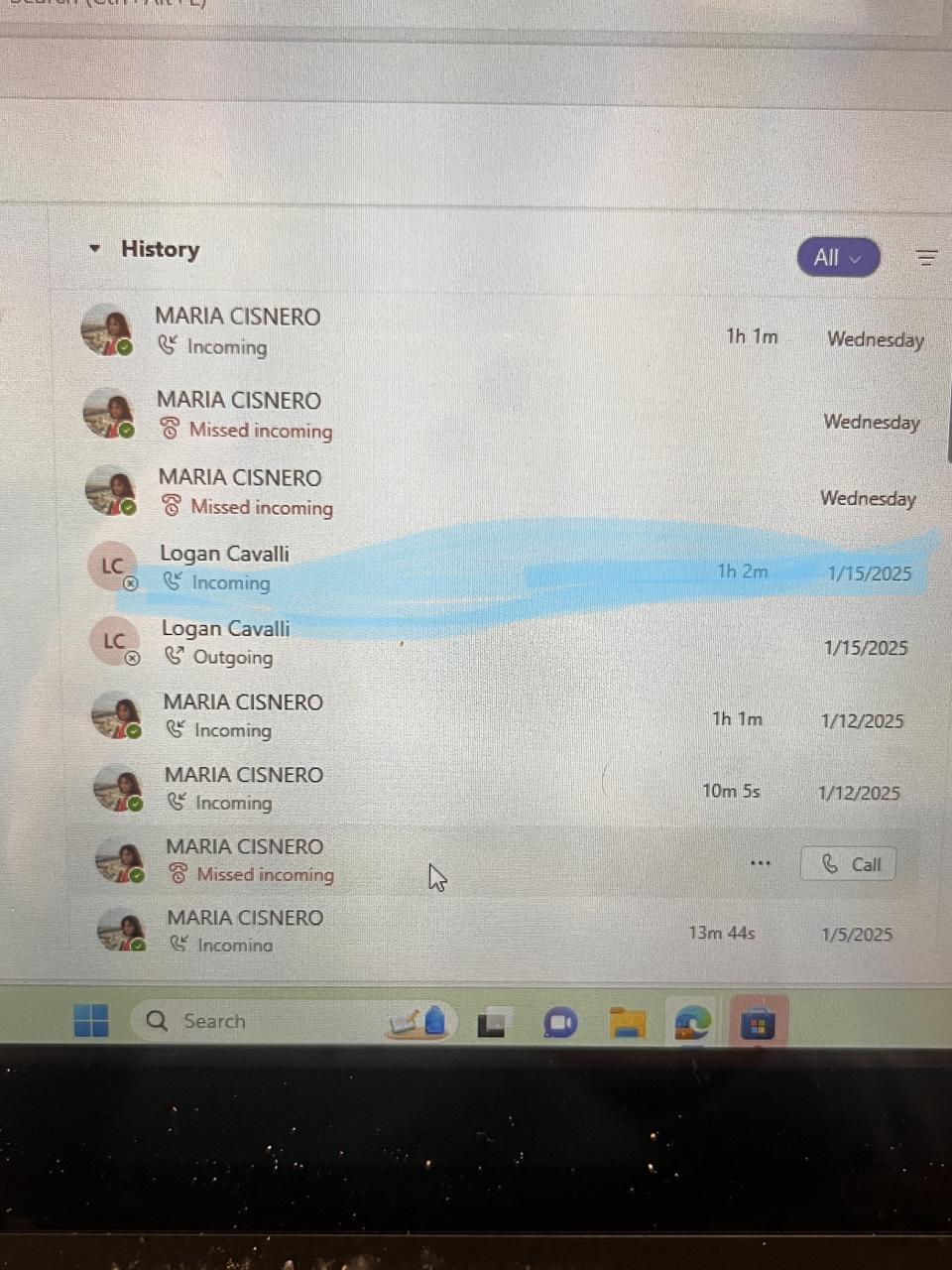This screenshot has height=1270, width=952.
Task: Open Logan Cavalli's 1h 2m incoming call
Action: (x=397, y=569)
